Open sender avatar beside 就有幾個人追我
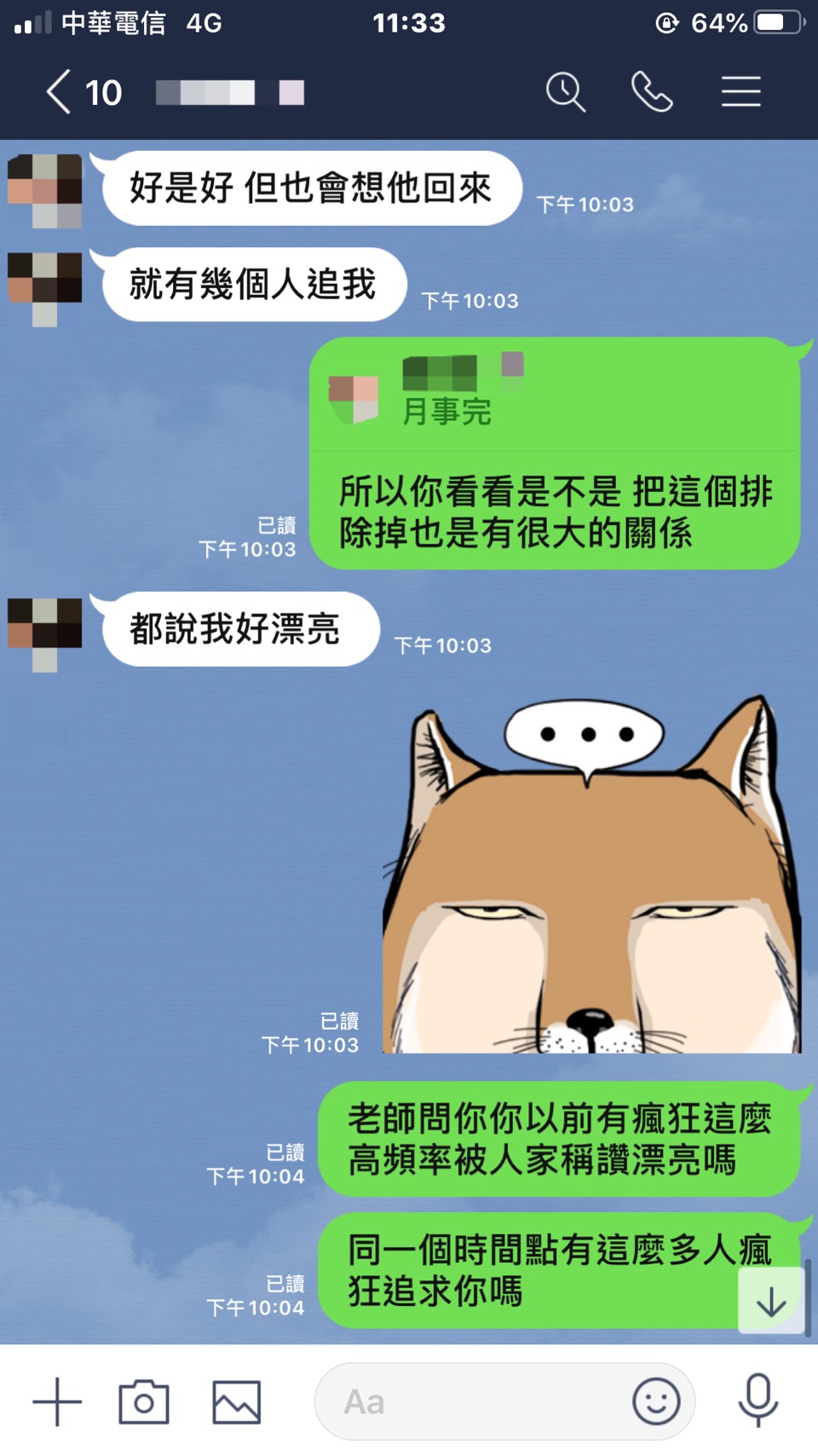 point(45,286)
